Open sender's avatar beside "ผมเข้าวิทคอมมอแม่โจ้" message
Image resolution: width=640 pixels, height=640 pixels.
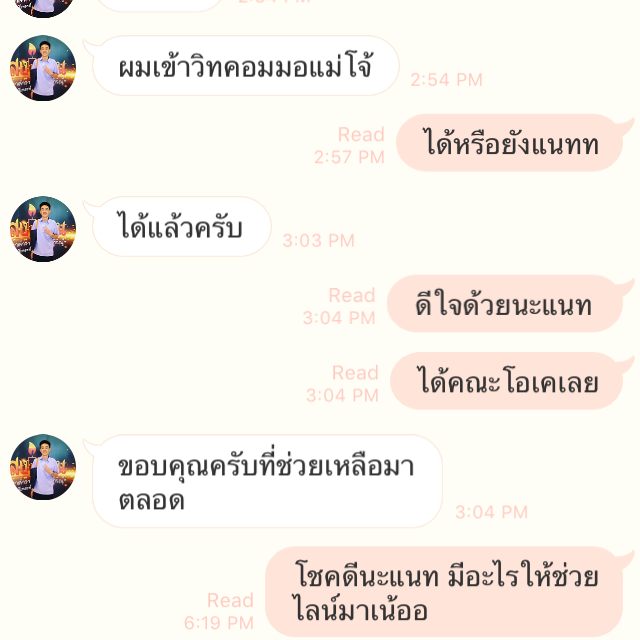(43, 69)
